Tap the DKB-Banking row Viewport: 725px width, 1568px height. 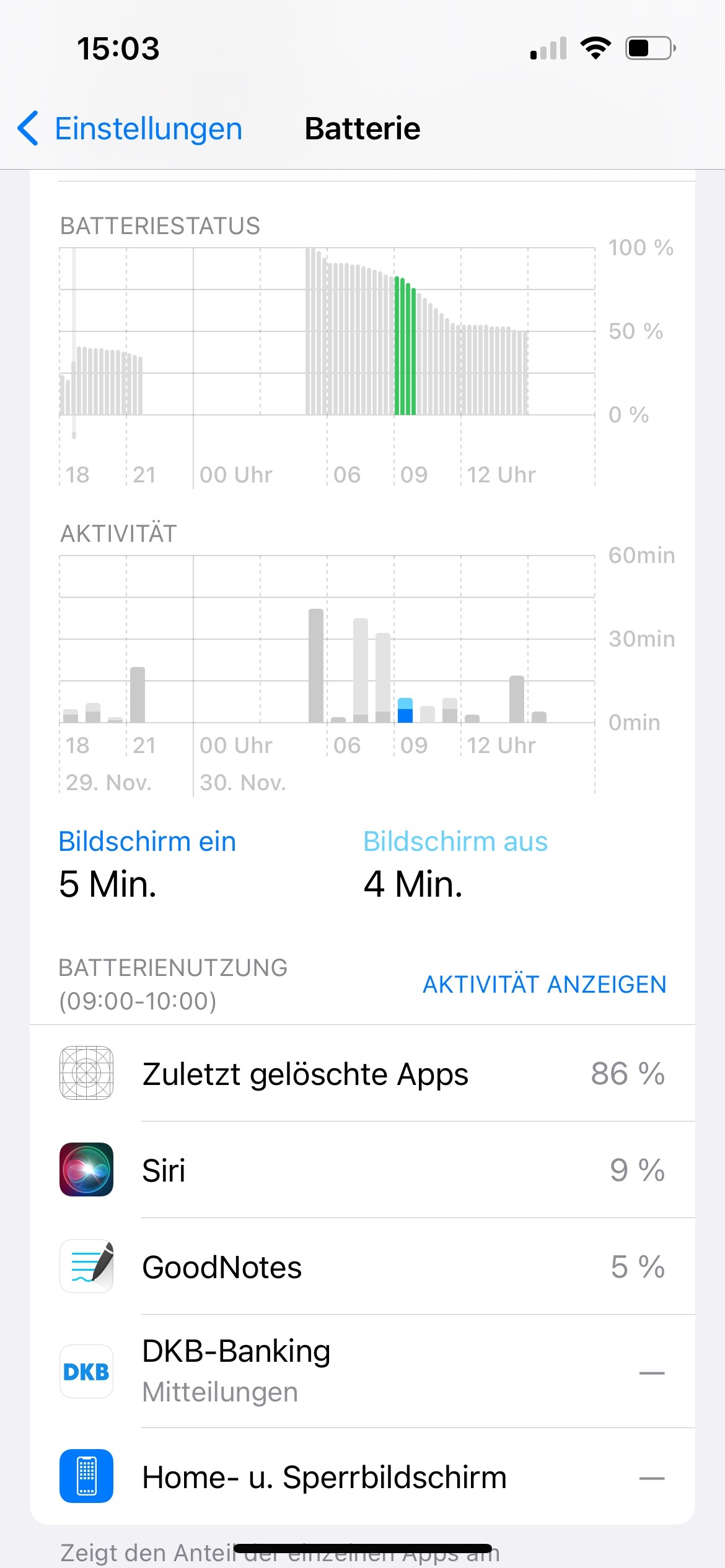tap(362, 1371)
